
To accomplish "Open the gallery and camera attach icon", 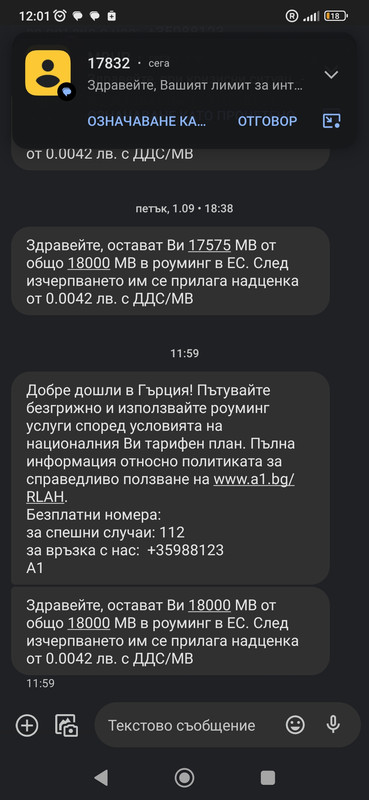I will pyautogui.click(x=67, y=725).
